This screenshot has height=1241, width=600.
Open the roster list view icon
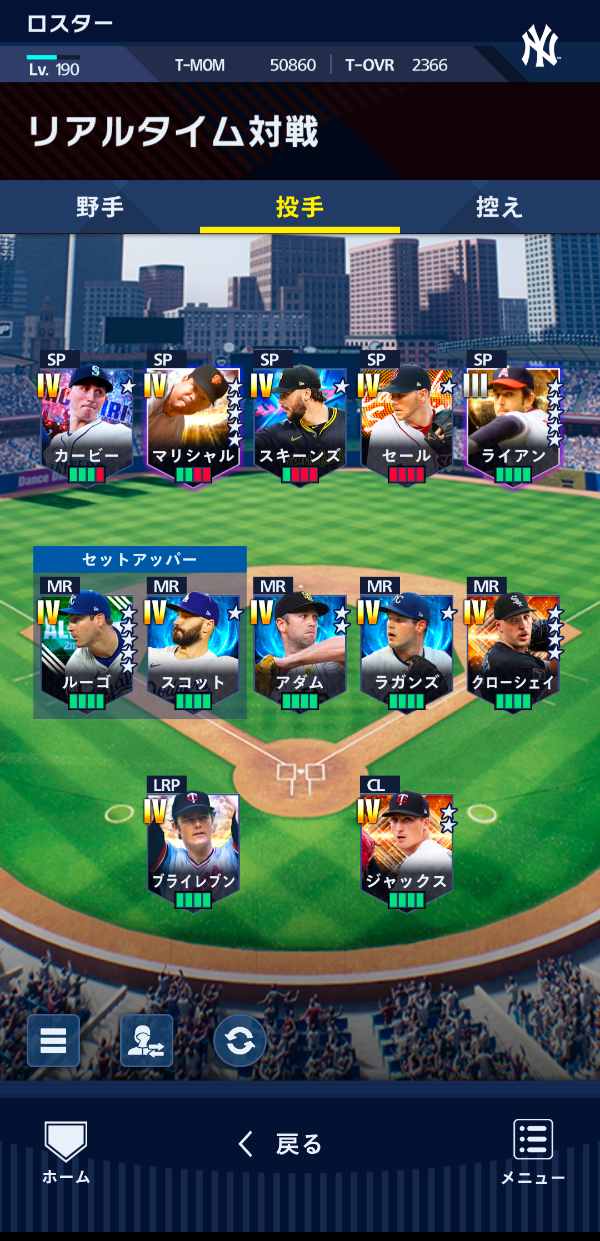click(x=53, y=1040)
